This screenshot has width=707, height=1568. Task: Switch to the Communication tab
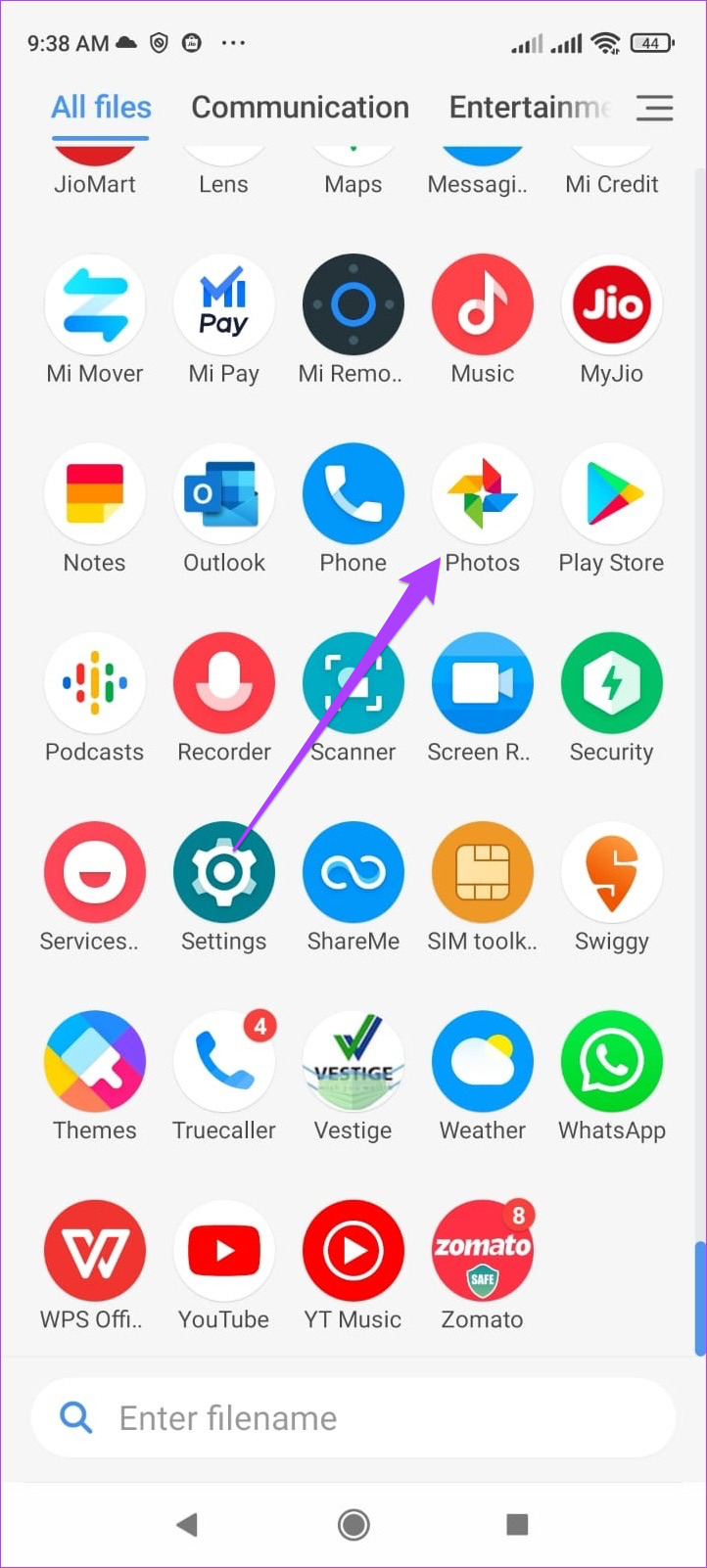(300, 107)
